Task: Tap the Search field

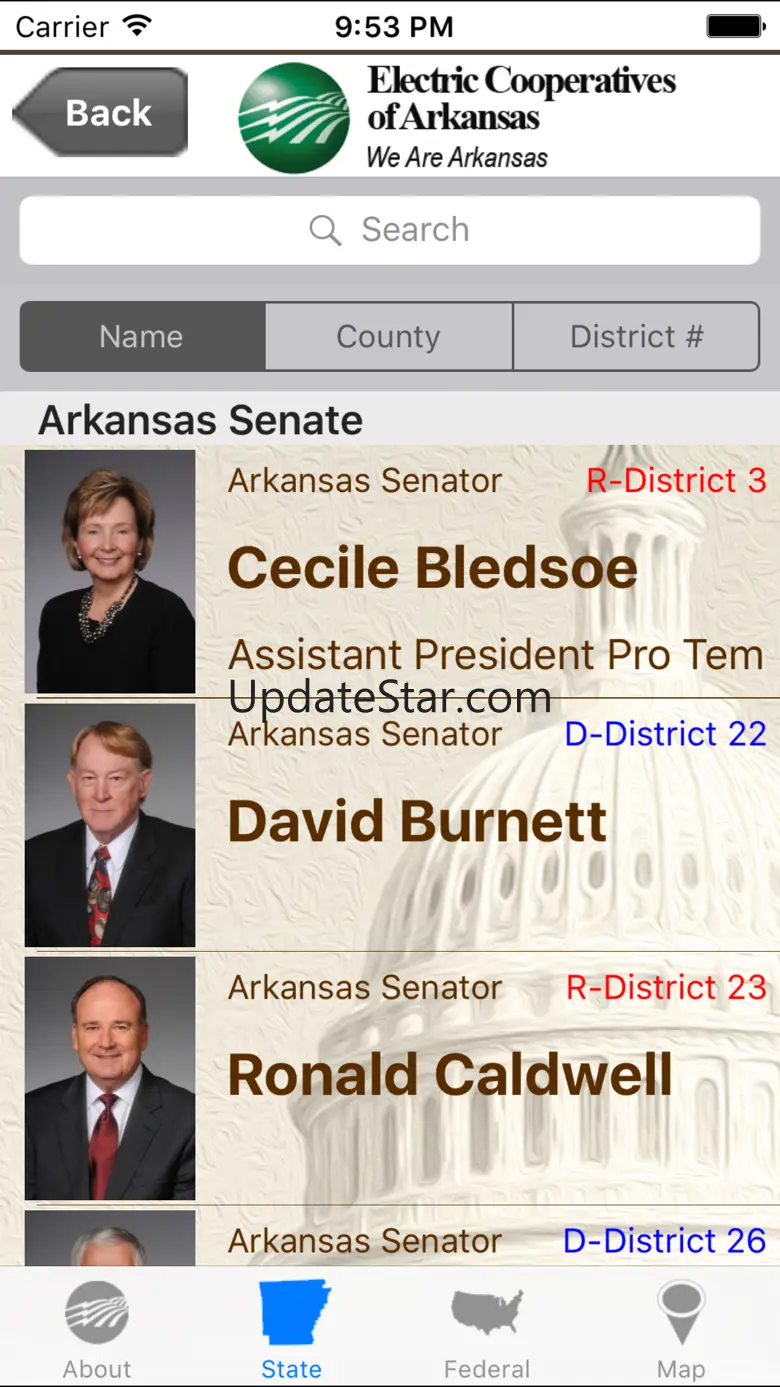Action: click(x=390, y=230)
